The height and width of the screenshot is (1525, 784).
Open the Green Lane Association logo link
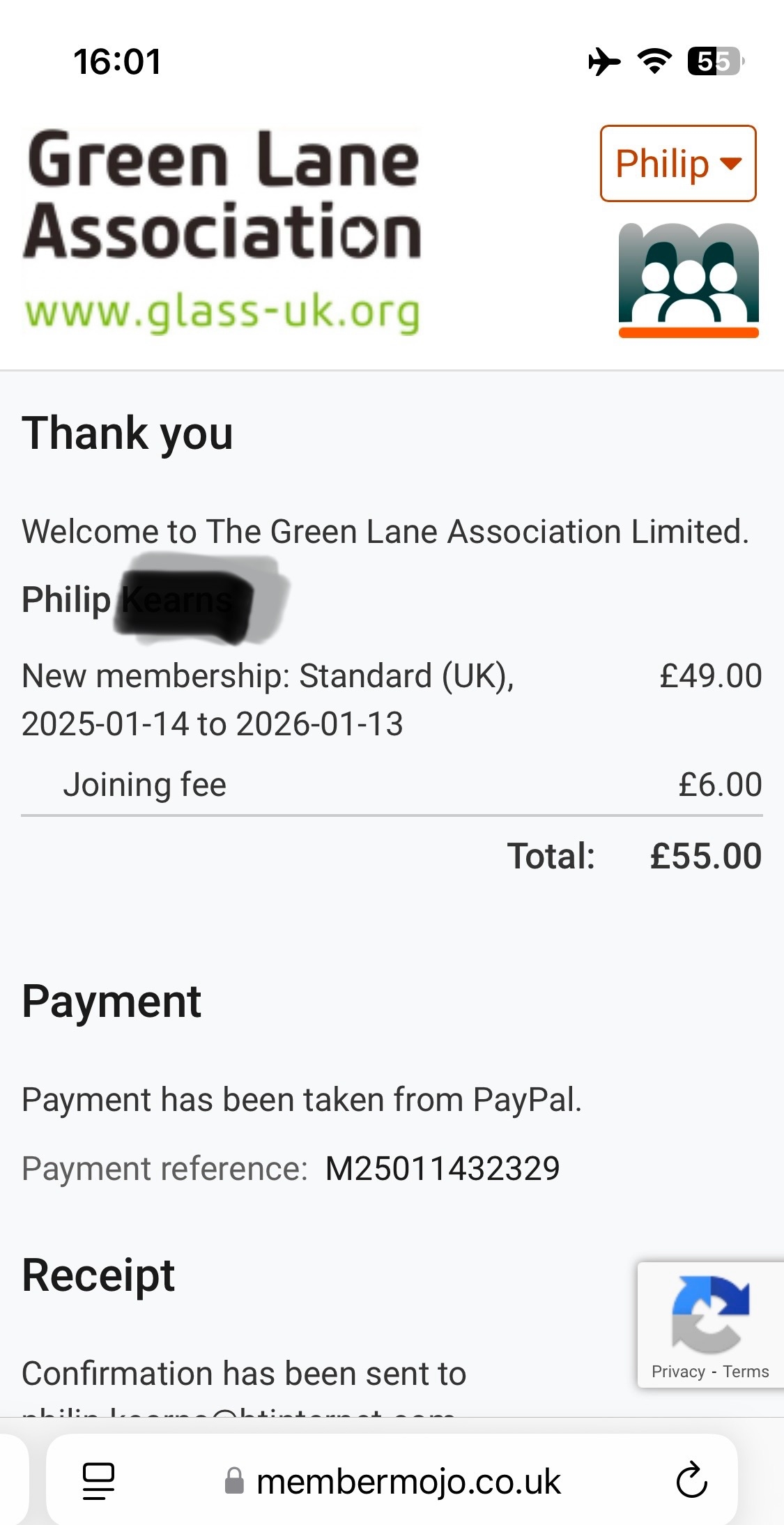click(222, 231)
